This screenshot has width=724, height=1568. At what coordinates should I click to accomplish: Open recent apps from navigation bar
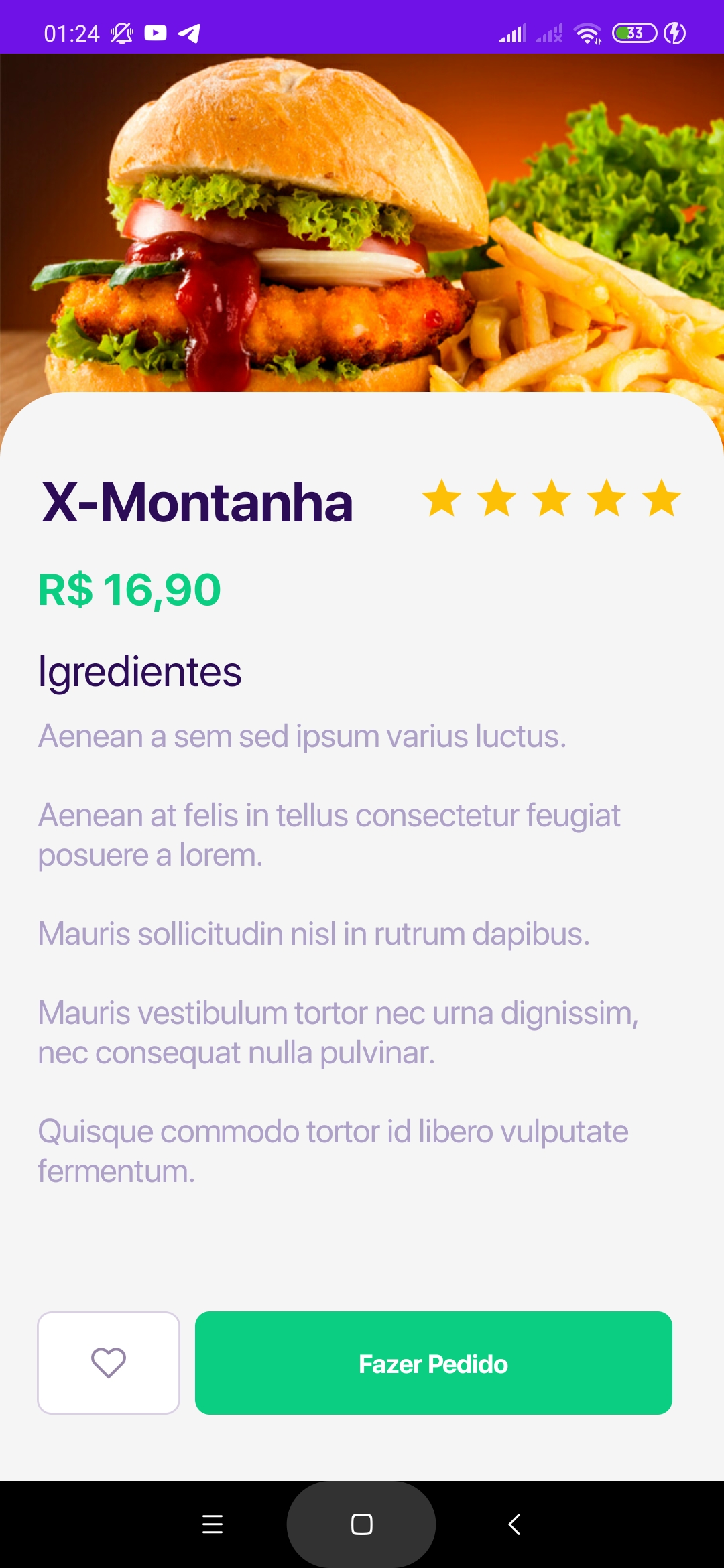pos(213,1524)
